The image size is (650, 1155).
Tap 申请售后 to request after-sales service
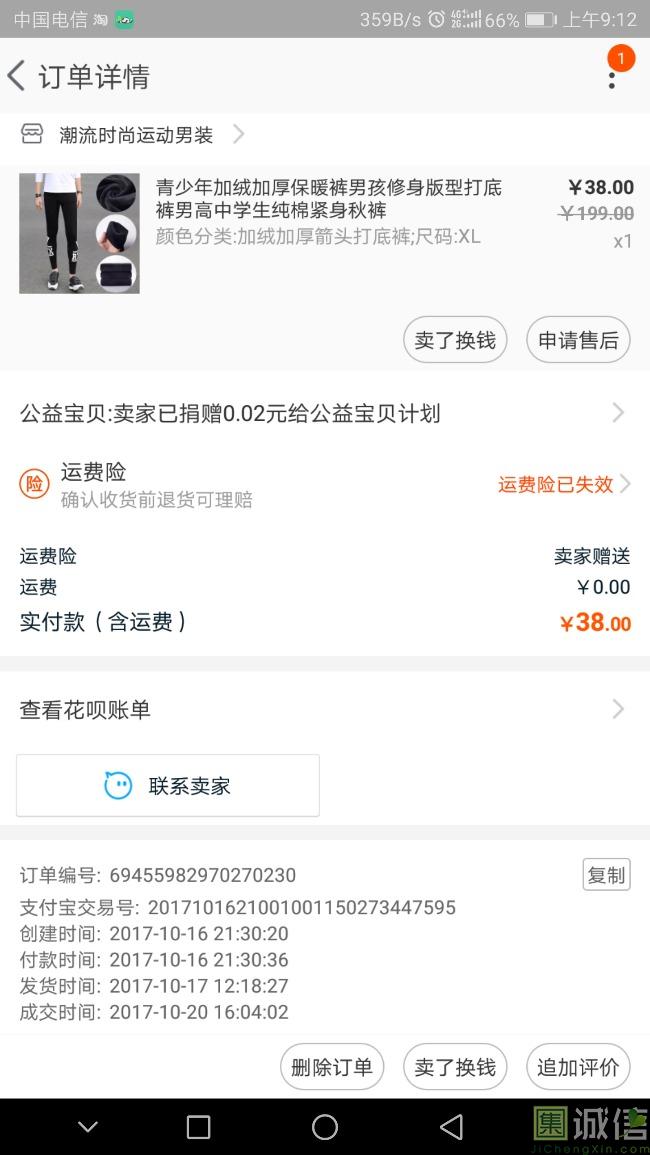click(578, 340)
